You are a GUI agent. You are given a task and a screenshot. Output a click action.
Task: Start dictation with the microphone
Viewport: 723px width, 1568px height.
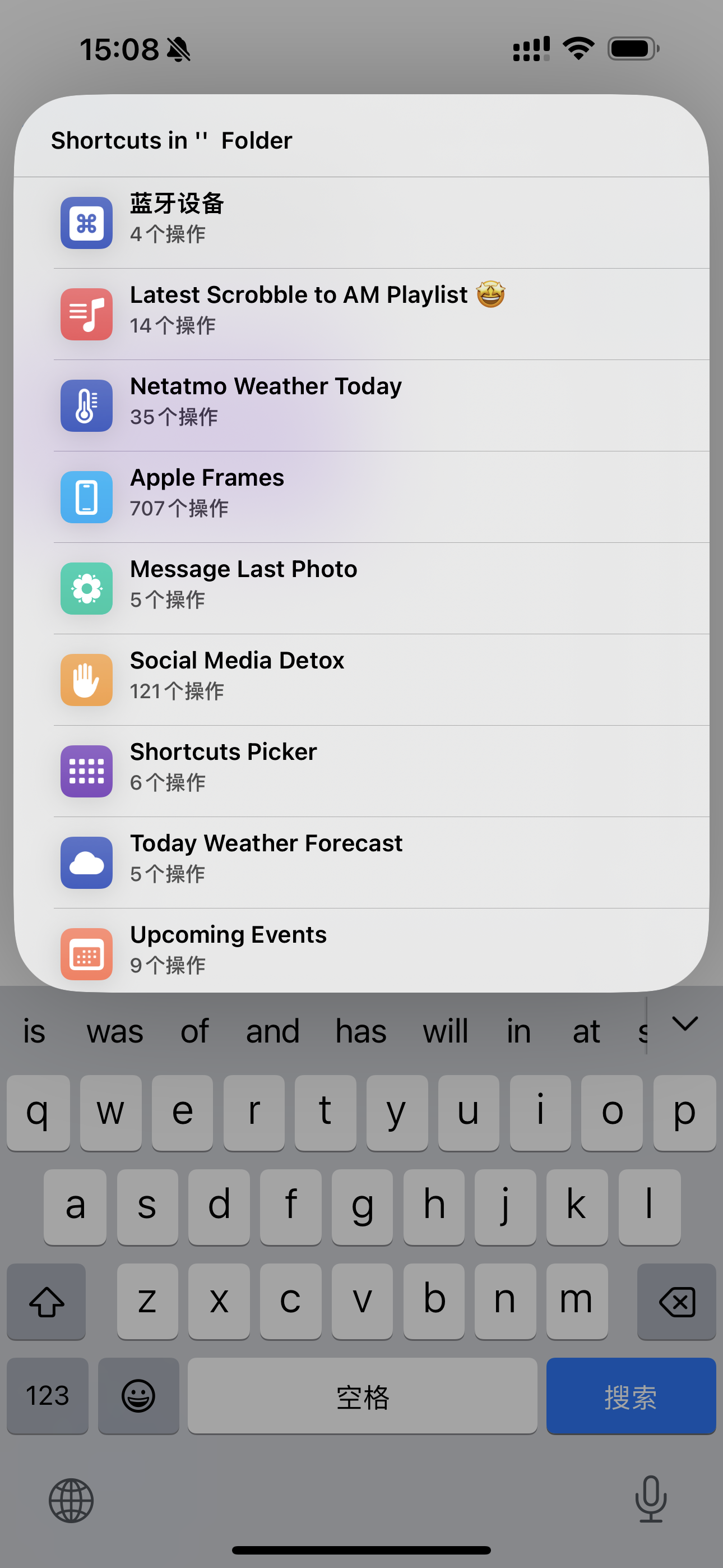(651, 1499)
